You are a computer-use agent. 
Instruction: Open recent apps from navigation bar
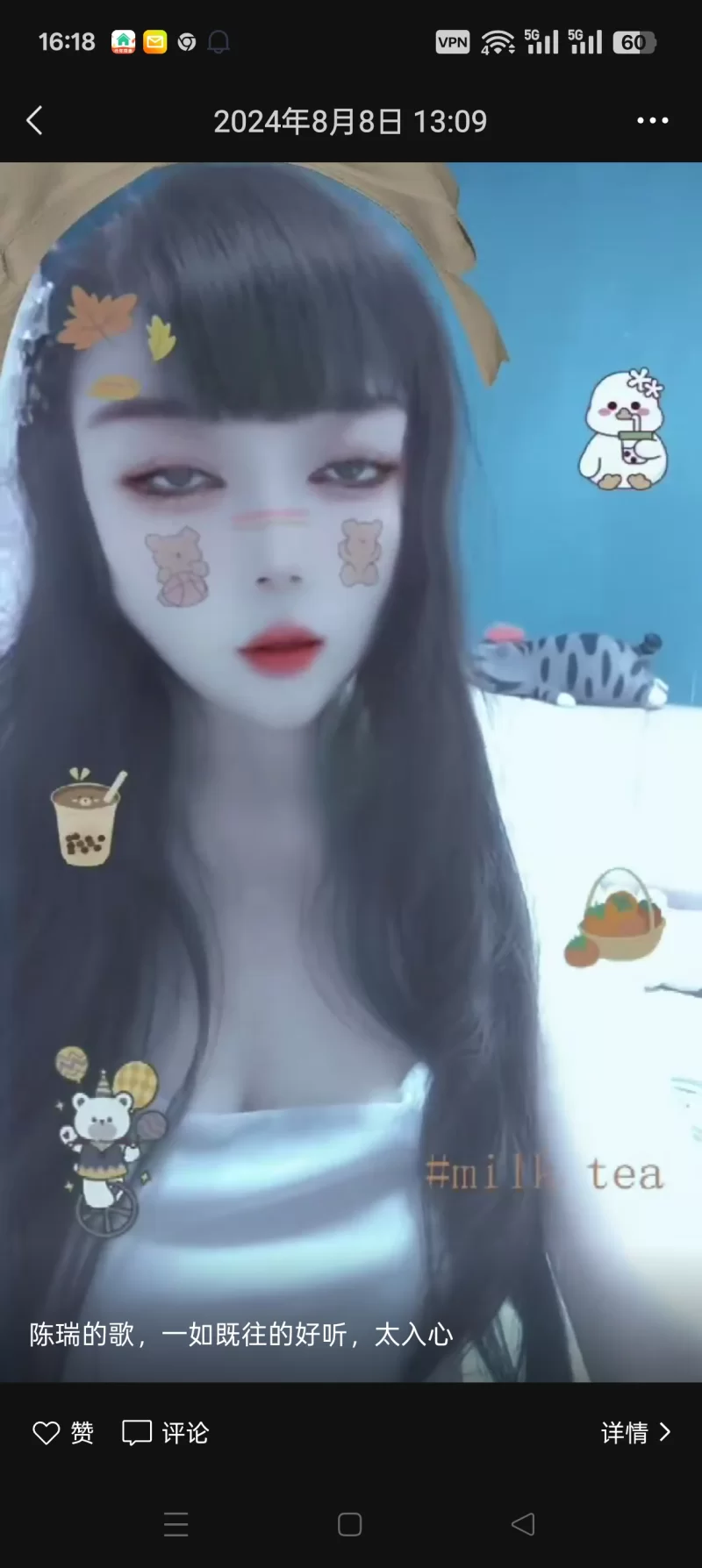coord(176,1524)
